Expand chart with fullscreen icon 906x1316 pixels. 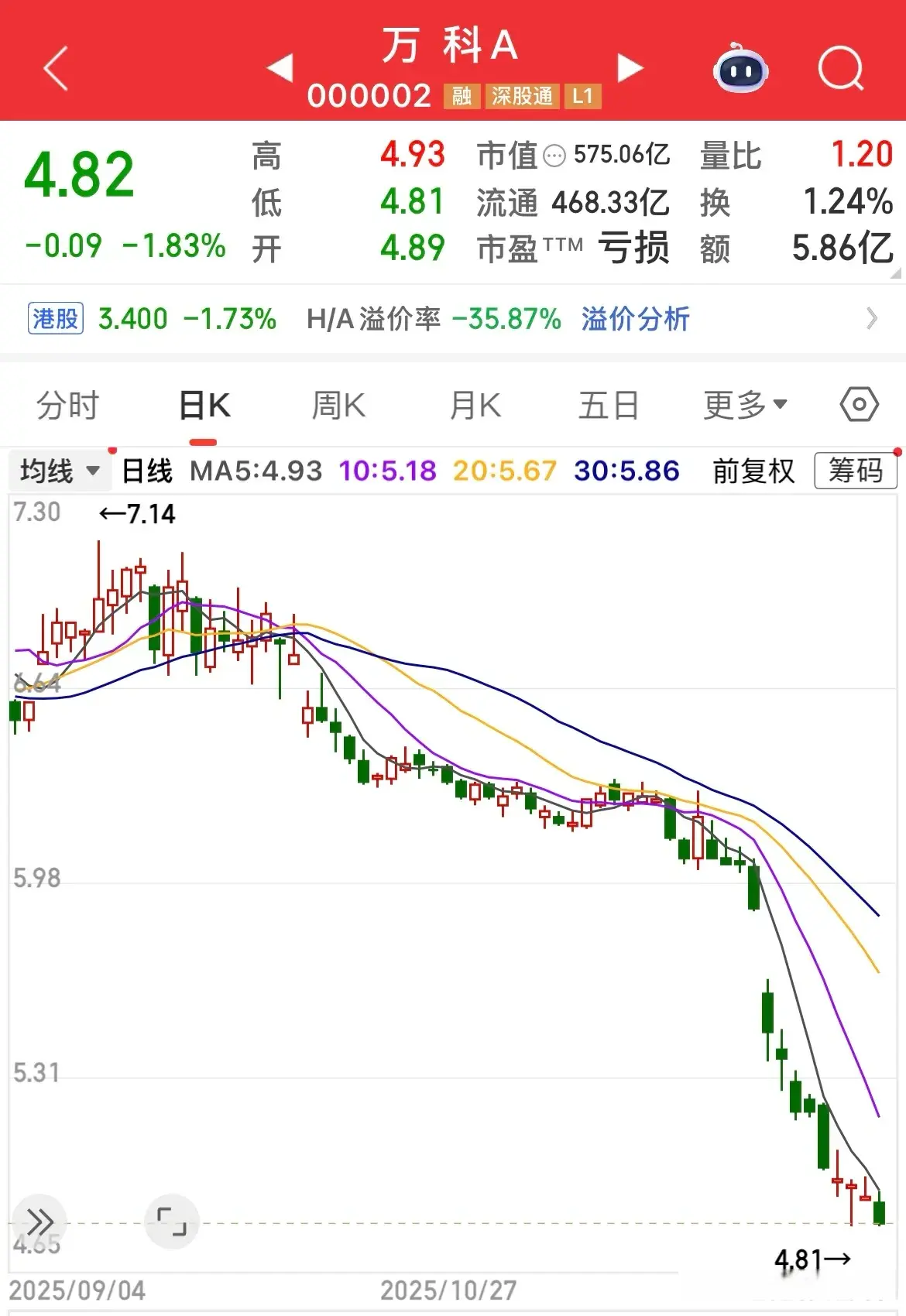tap(172, 1223)
